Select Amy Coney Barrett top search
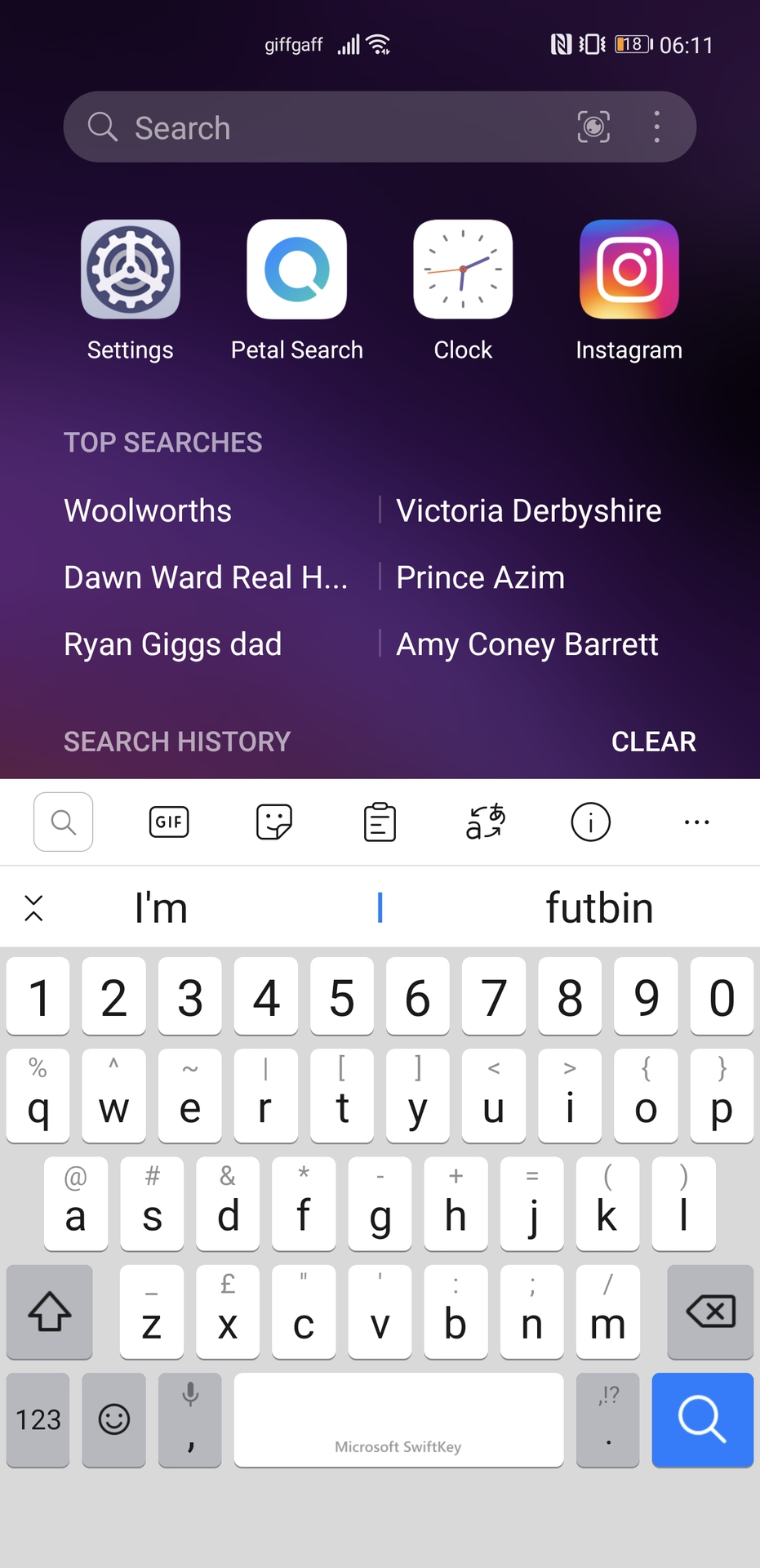This screenshot has height=1568, width=760. click(x=527, y=644)
